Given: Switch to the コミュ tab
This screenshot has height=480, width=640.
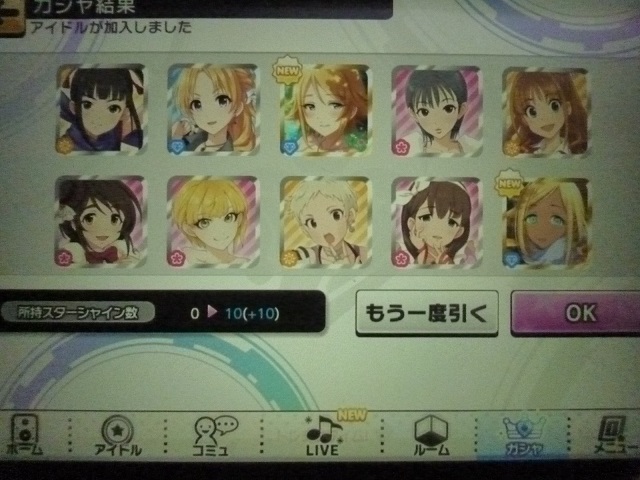Looking at the screenshot, I should (x=213, y=435).
